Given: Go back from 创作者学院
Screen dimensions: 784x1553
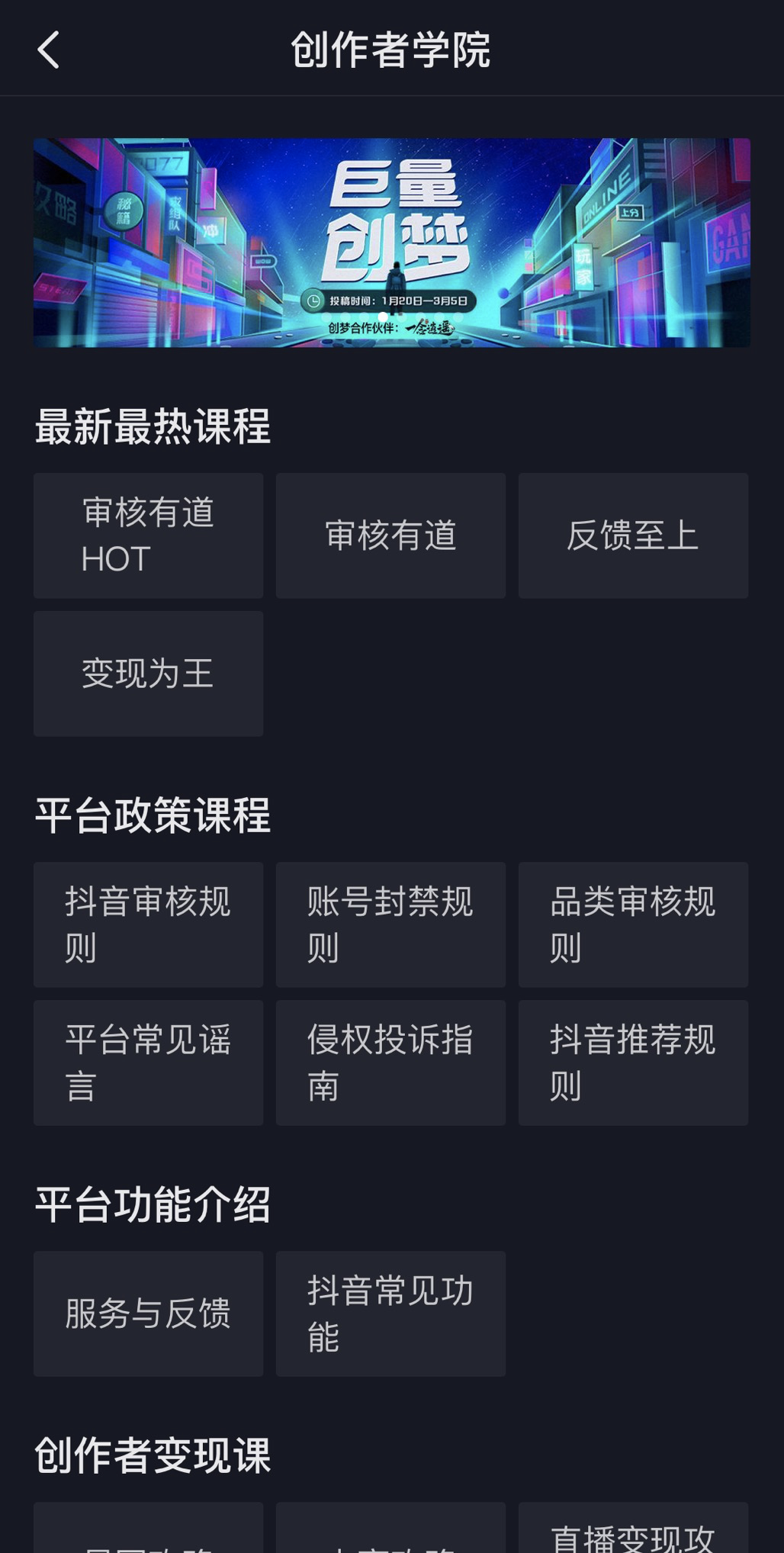Looking at the screenshot, I should pos(48,50).
